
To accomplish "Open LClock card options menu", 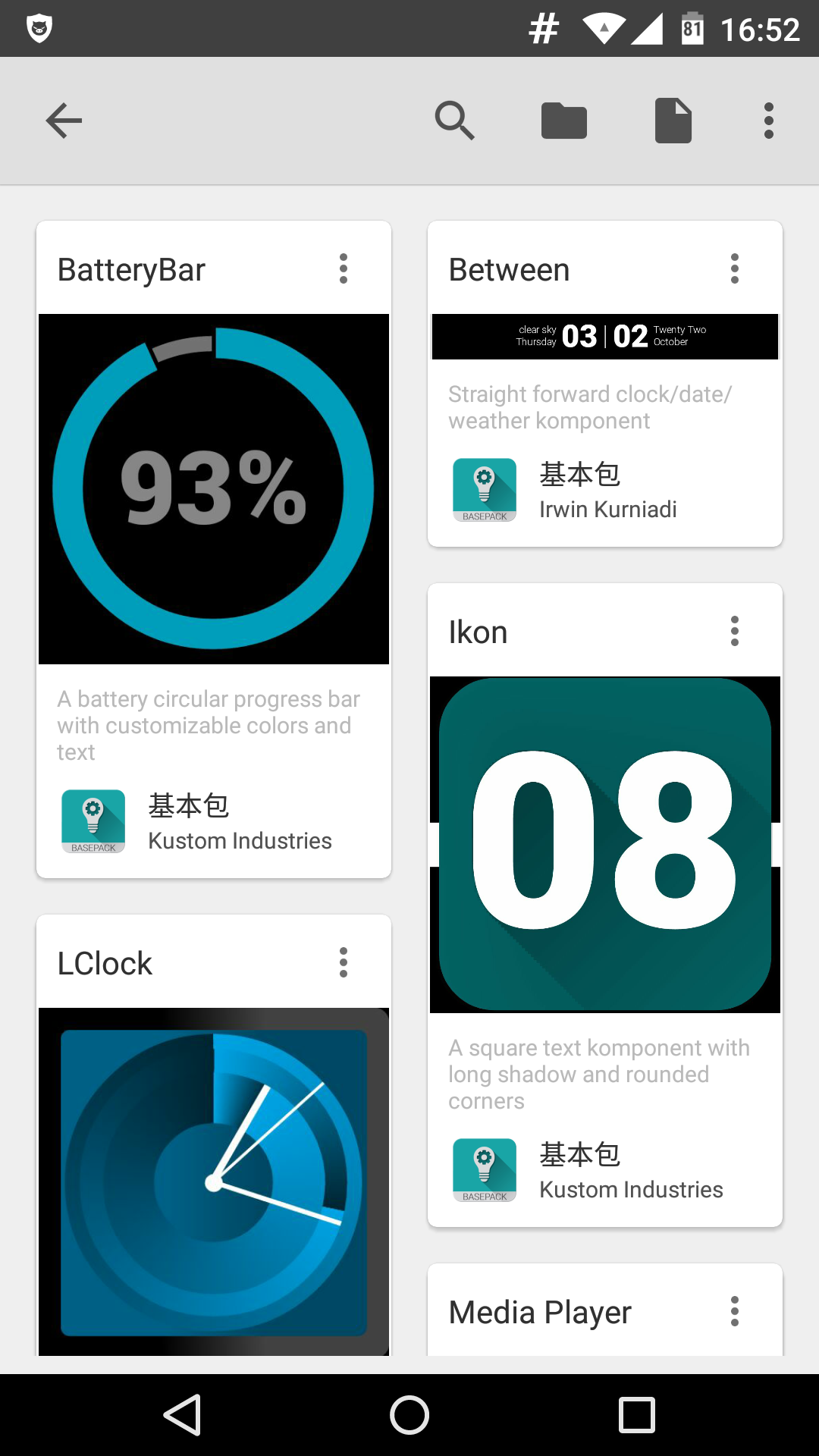I will (344, 962).
